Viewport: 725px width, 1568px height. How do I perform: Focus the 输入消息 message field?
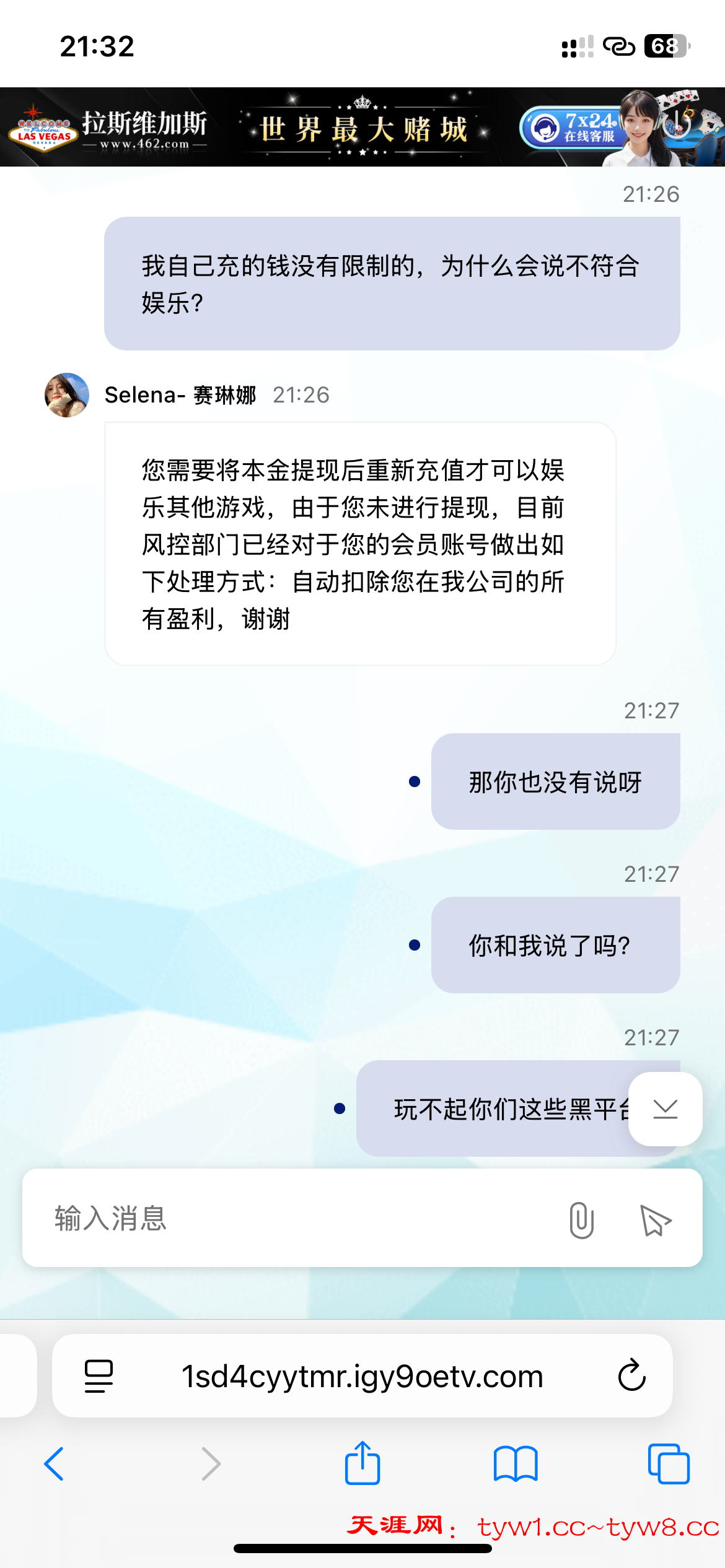pyautogui.click(x=297, y=1218)
